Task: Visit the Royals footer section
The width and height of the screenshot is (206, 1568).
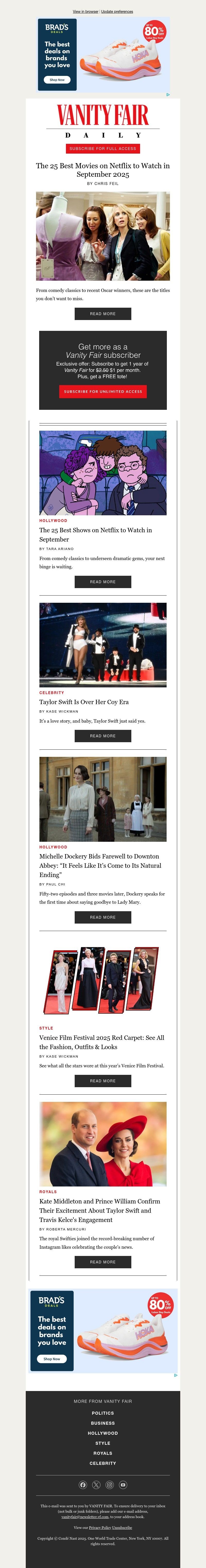Action: coord(103,1454)
